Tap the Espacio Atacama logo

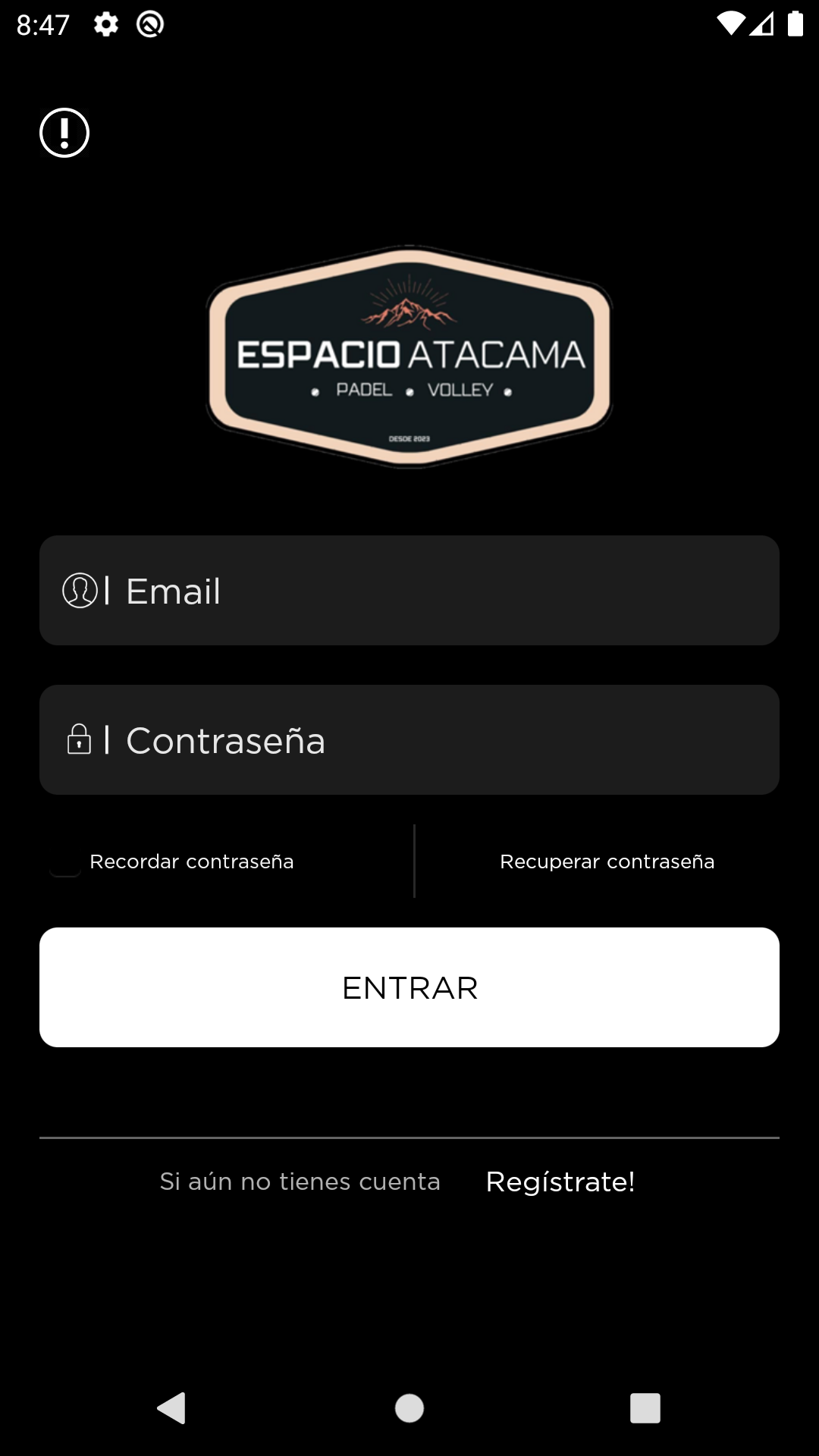409,359
